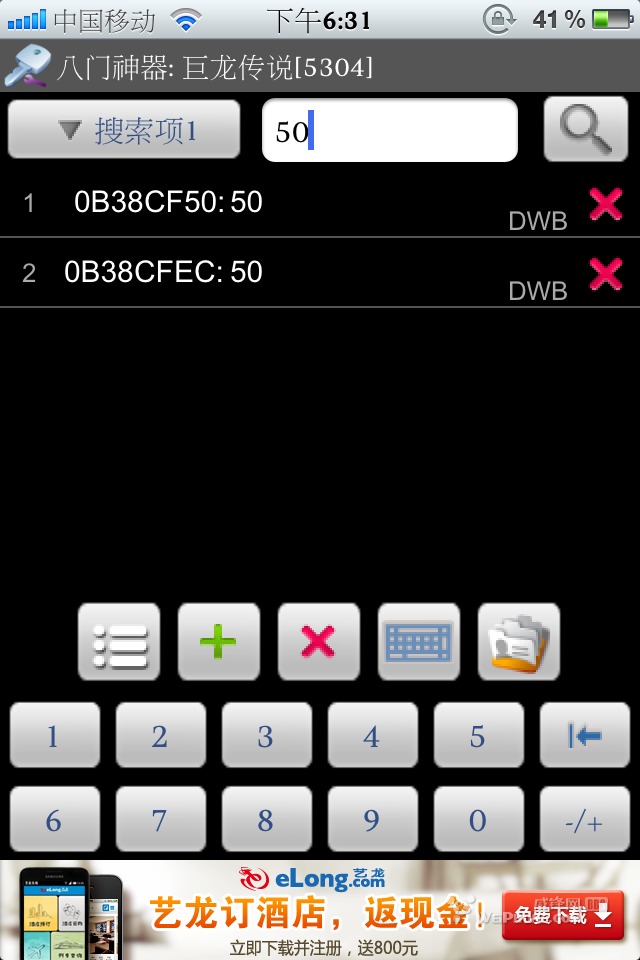
Task: Clear results with the toolbar red X
Action: [x=319, y=642]
